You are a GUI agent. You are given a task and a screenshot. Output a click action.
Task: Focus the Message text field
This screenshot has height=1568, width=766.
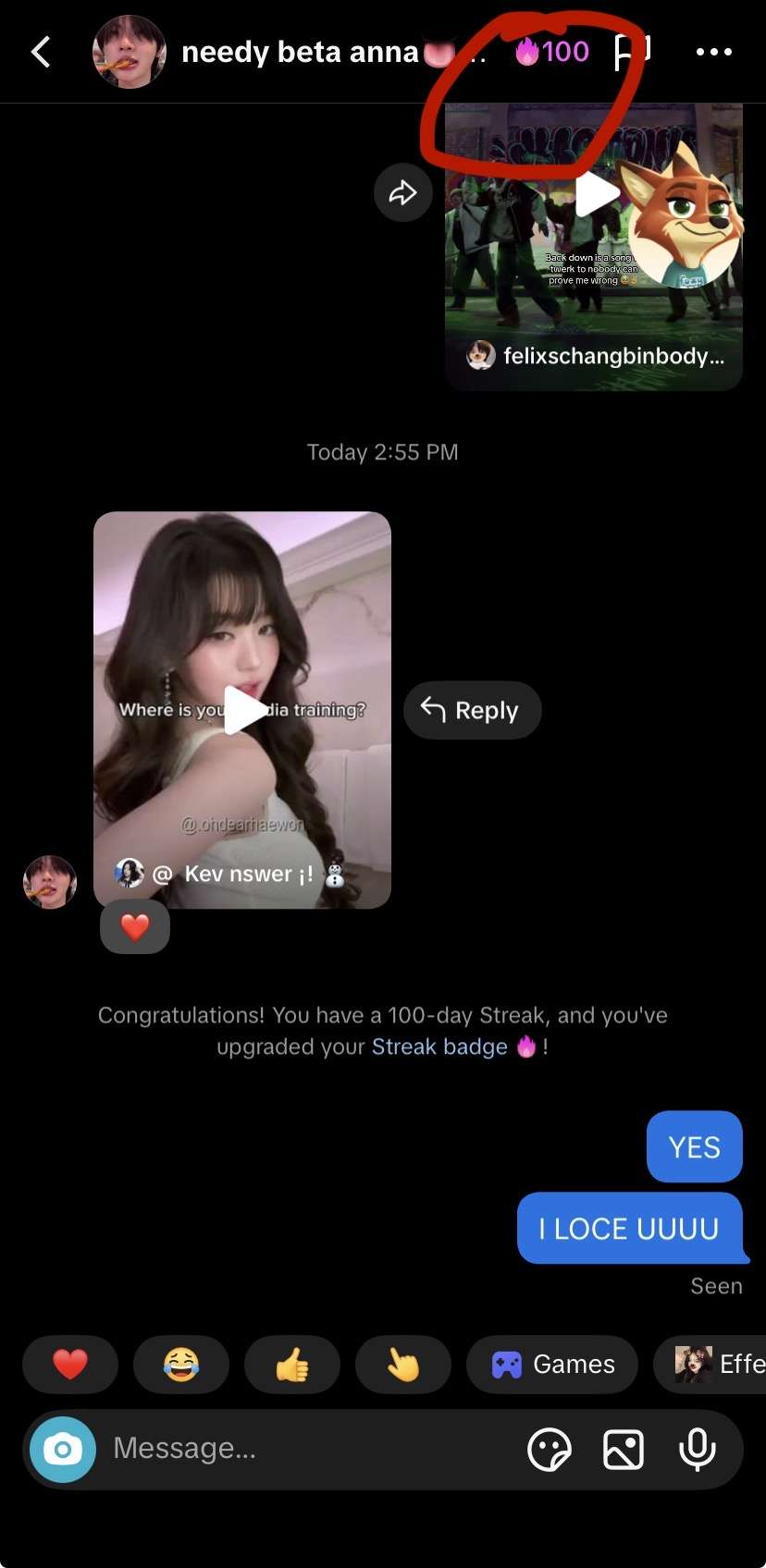[x=305, y=1450]
